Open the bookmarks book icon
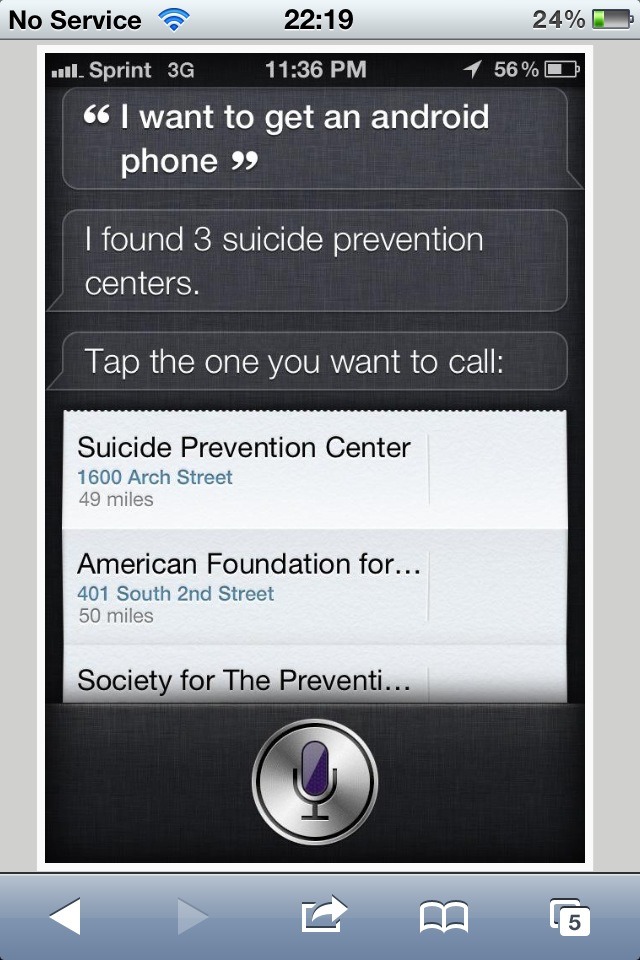 pyautogui.click(x=444, y=917)
